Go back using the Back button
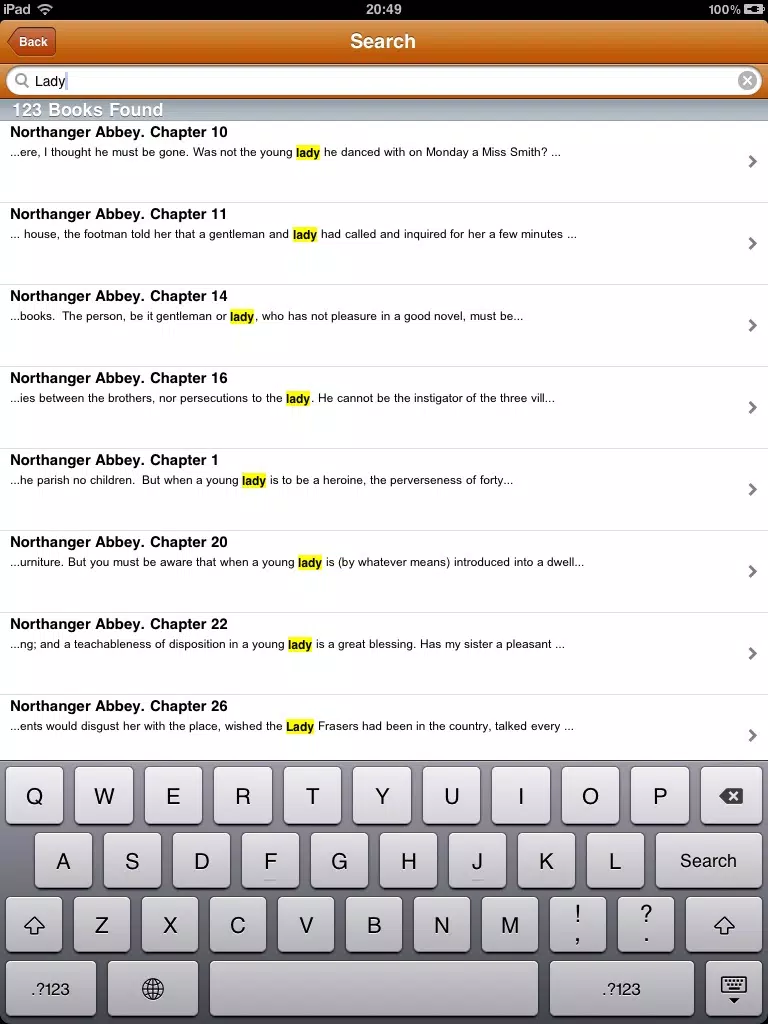 tap(32, 41)
